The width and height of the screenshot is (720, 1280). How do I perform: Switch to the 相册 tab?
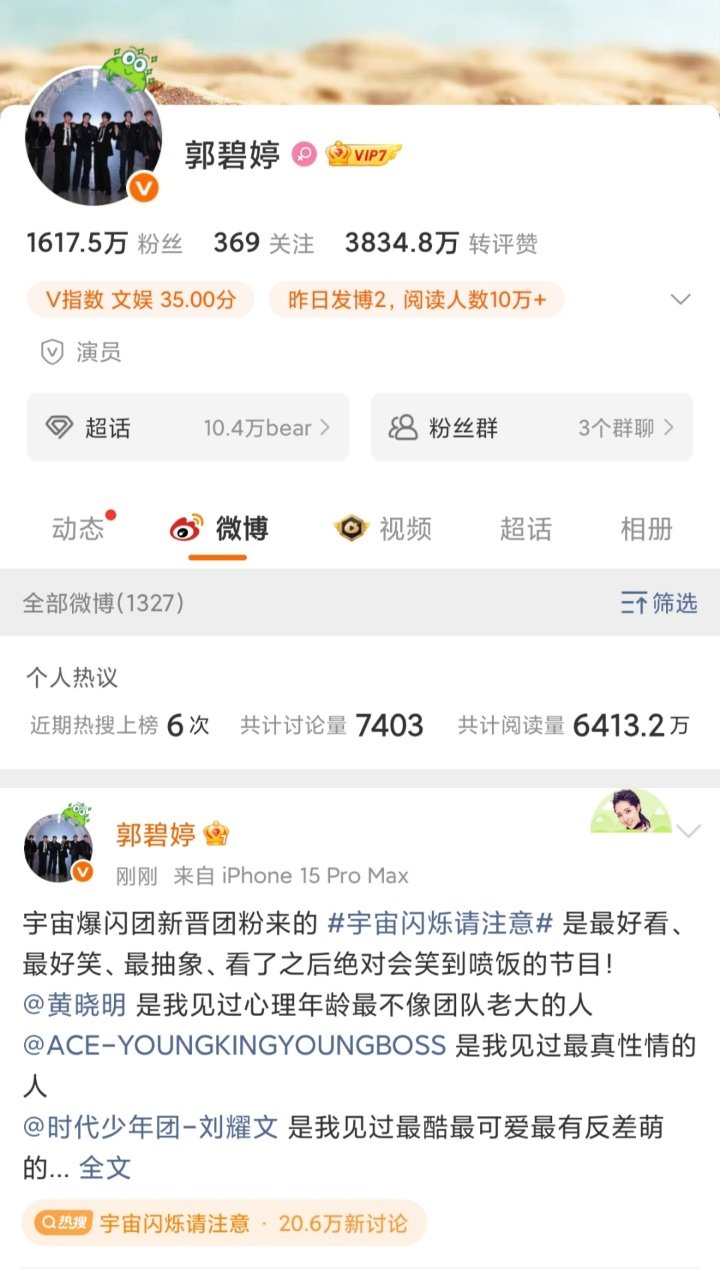coord(649,529)
